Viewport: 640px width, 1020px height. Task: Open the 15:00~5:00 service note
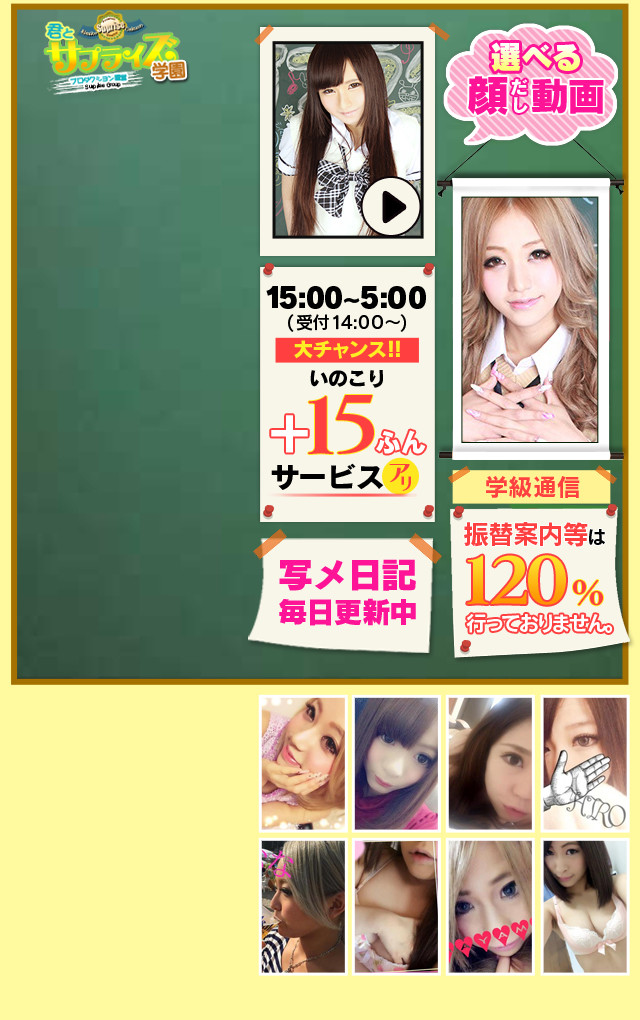pos(346,392)
